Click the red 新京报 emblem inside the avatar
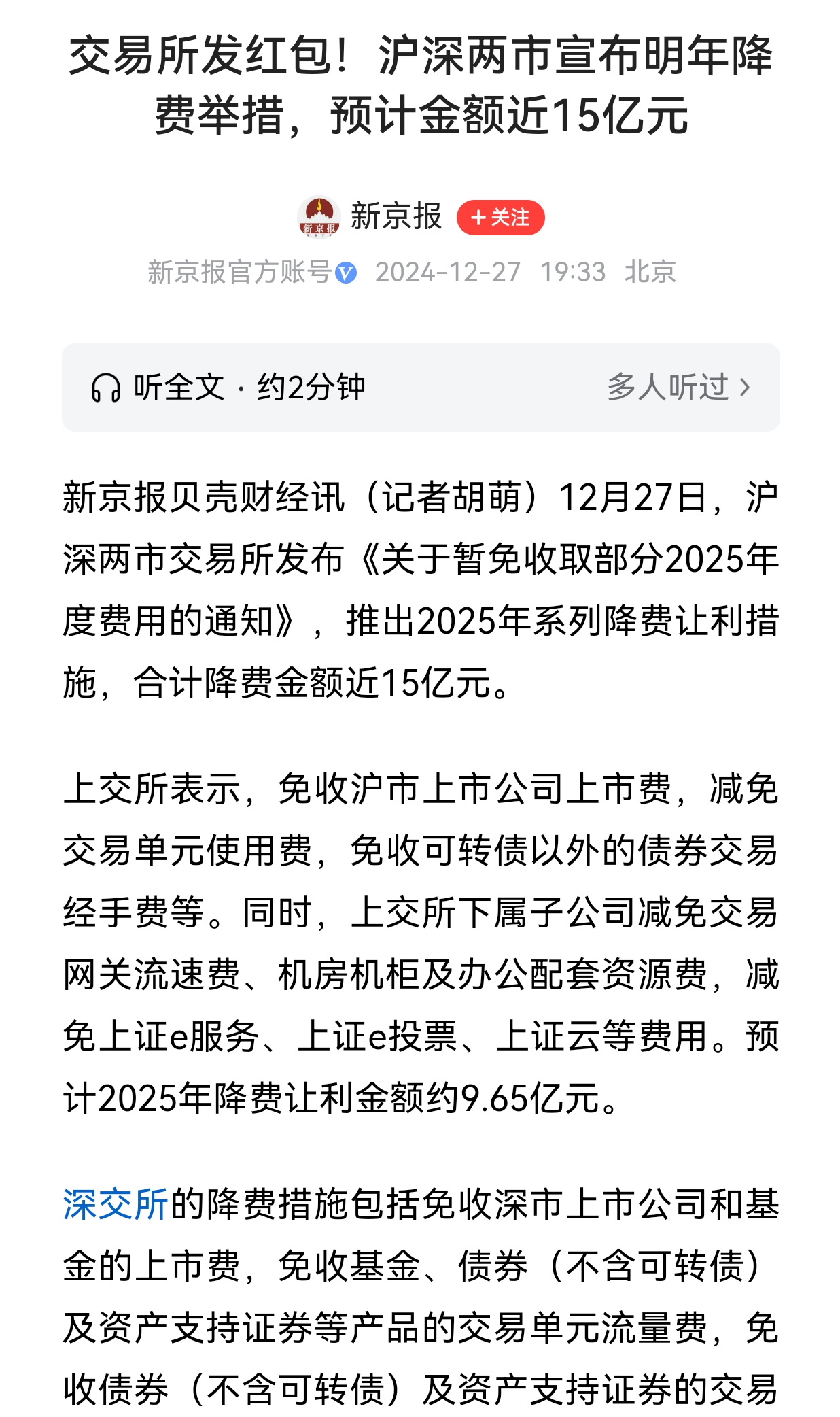Screen dimensions: 840x1417 click(319, 218)
